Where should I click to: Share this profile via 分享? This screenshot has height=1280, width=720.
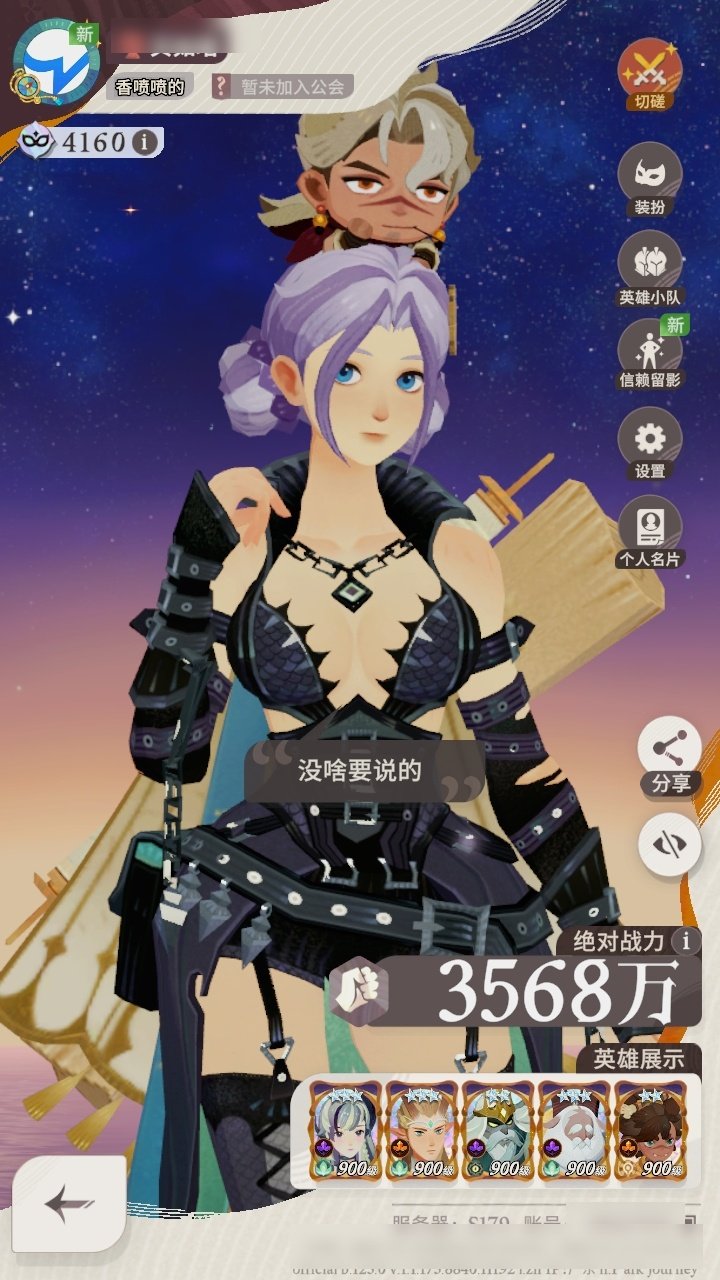click(670, 755)
